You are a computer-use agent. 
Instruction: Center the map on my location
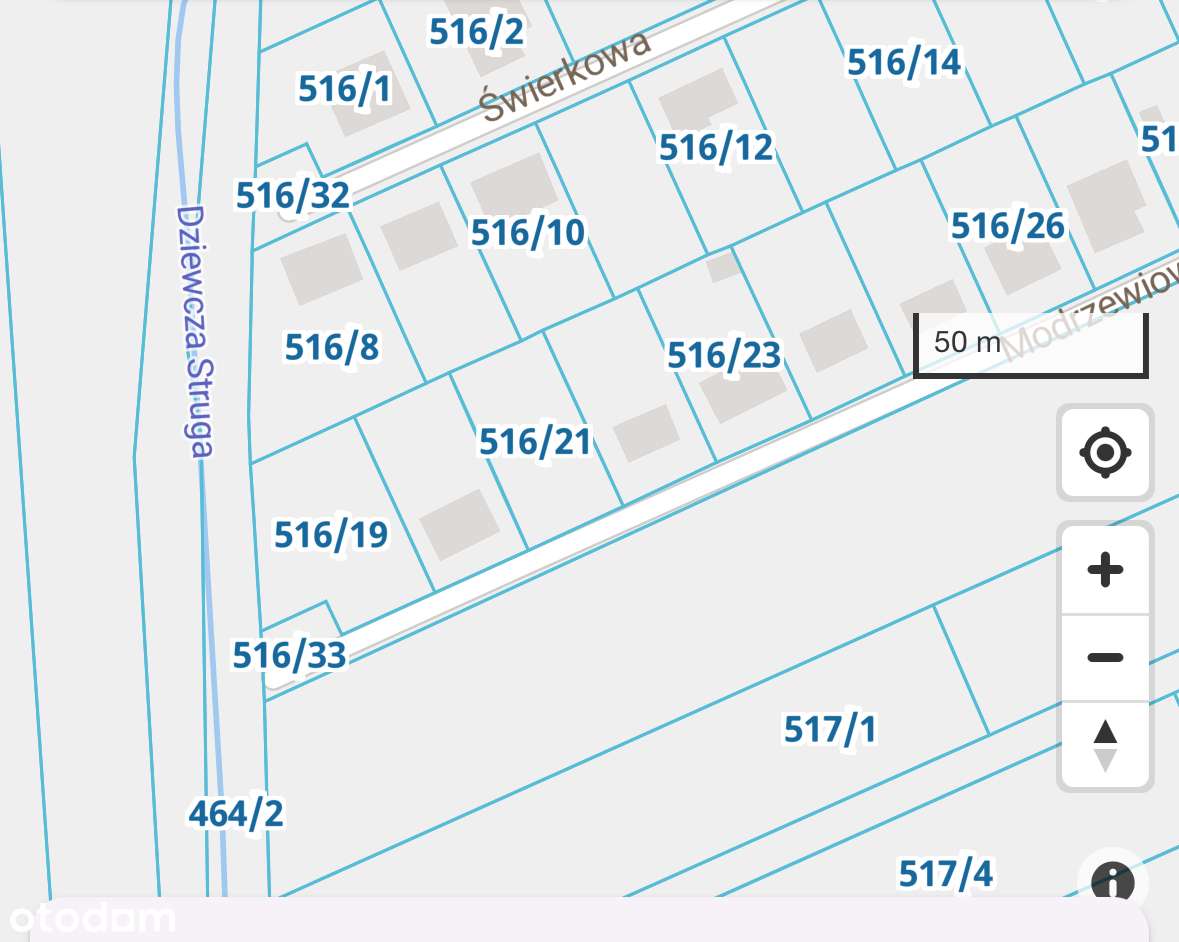tap(1105, 452)
